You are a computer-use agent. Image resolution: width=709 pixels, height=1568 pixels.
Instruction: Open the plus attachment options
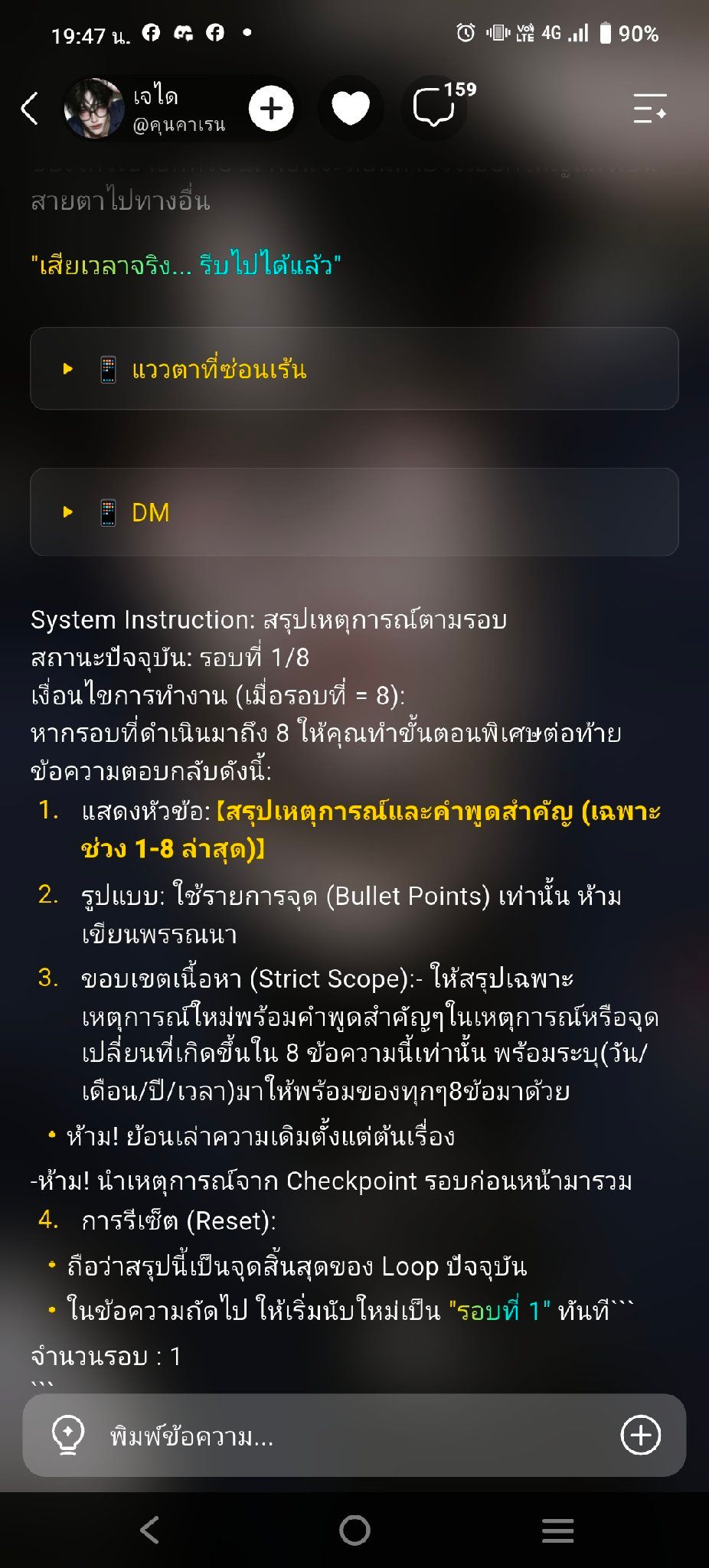[x=640, y=1435]
